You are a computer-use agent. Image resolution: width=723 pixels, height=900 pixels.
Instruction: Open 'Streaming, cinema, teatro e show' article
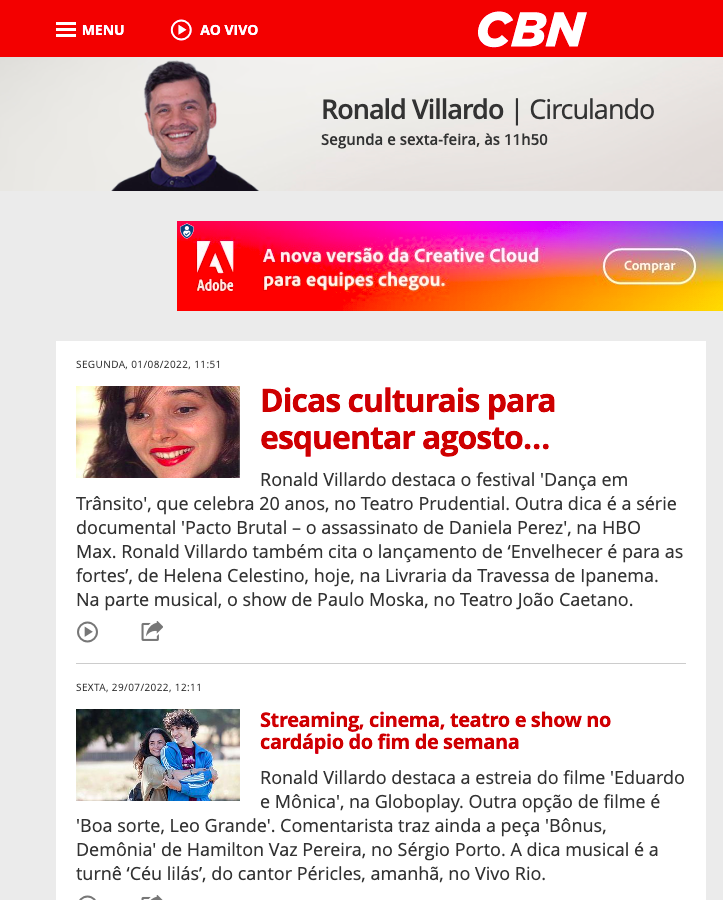point(435,731)
